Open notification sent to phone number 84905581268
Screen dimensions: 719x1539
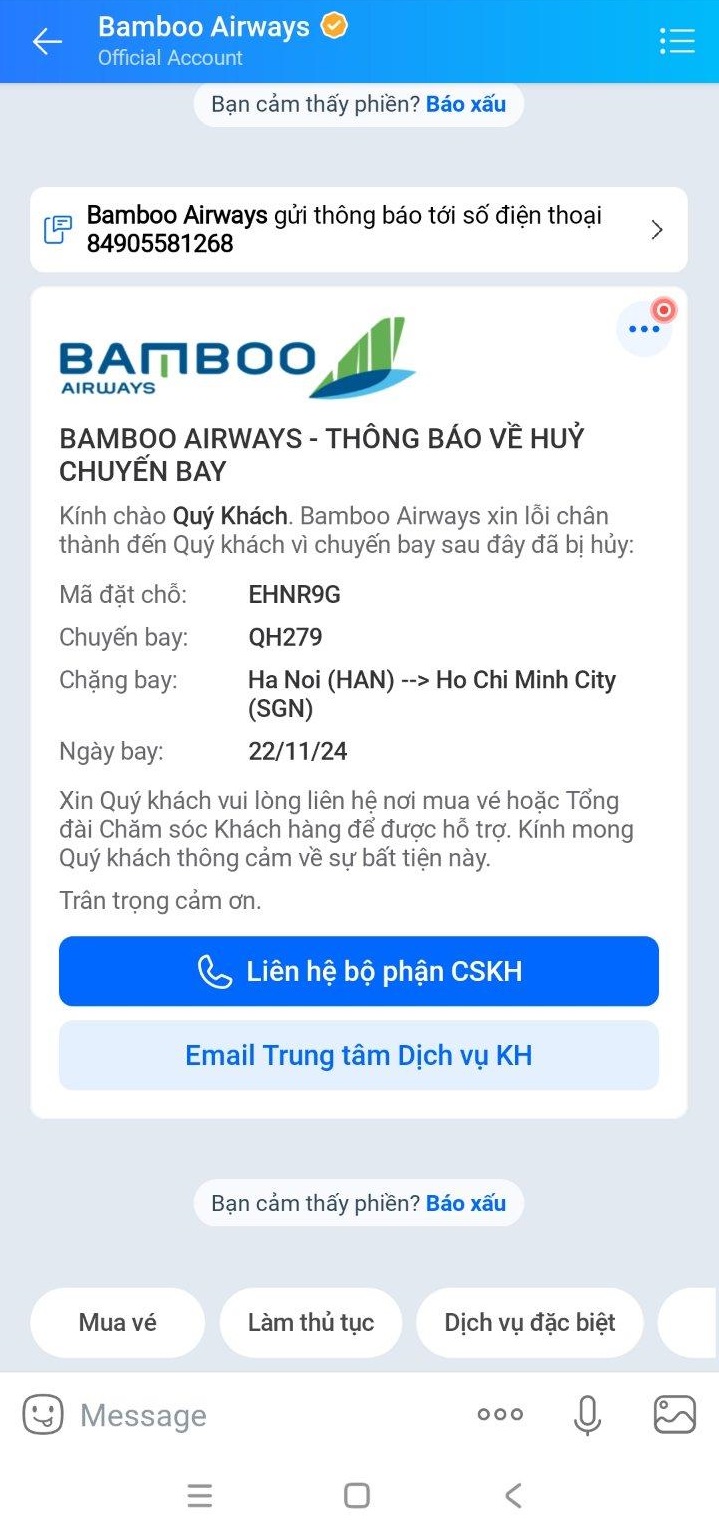[358, 229]
